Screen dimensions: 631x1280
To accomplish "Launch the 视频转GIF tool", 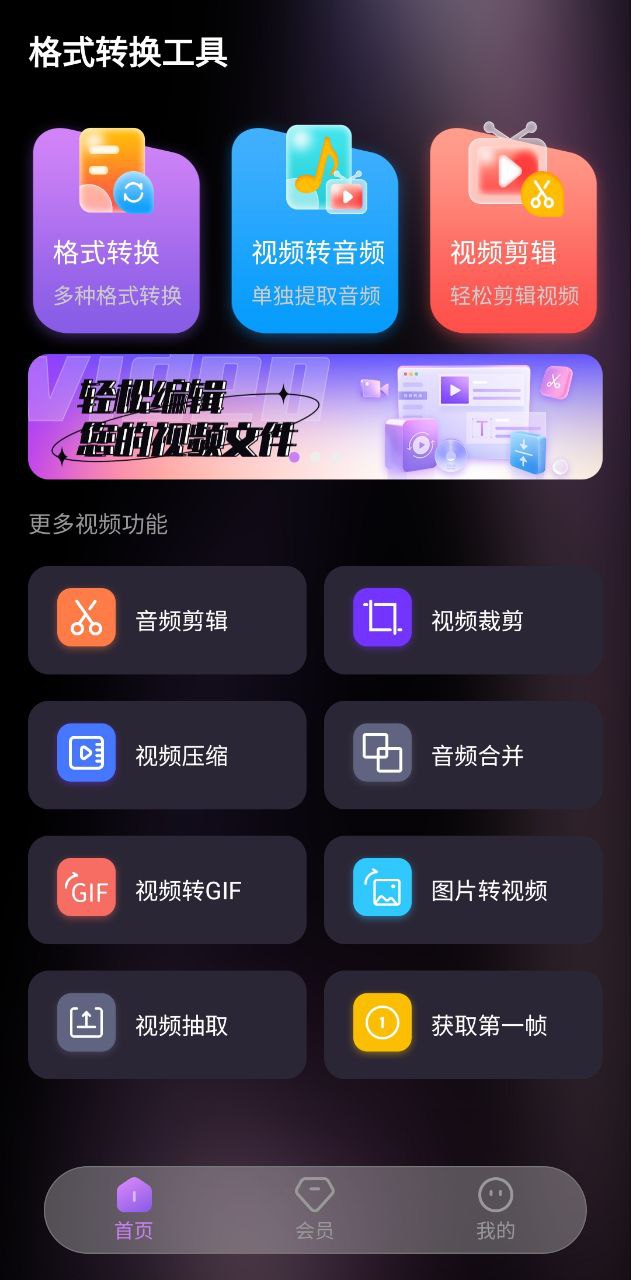I will coord(167,890).
